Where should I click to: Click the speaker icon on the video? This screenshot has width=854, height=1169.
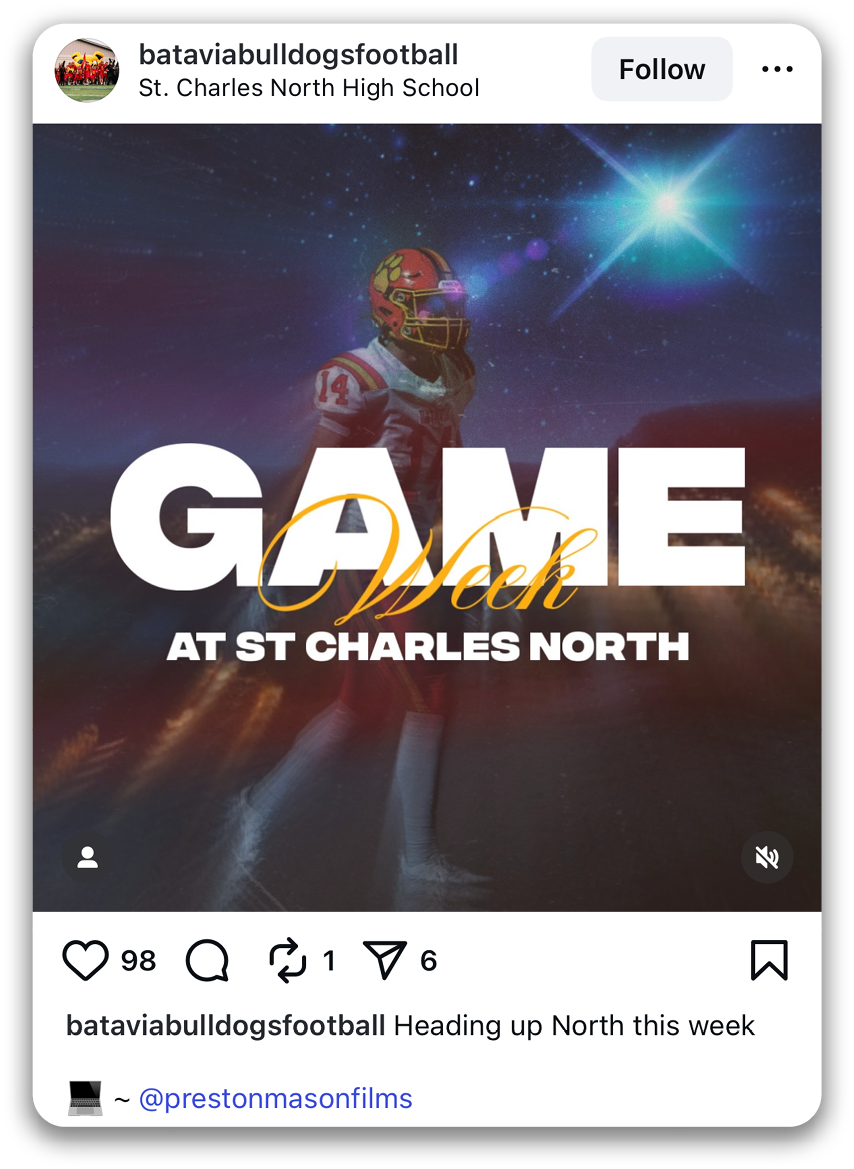point(765,857)
